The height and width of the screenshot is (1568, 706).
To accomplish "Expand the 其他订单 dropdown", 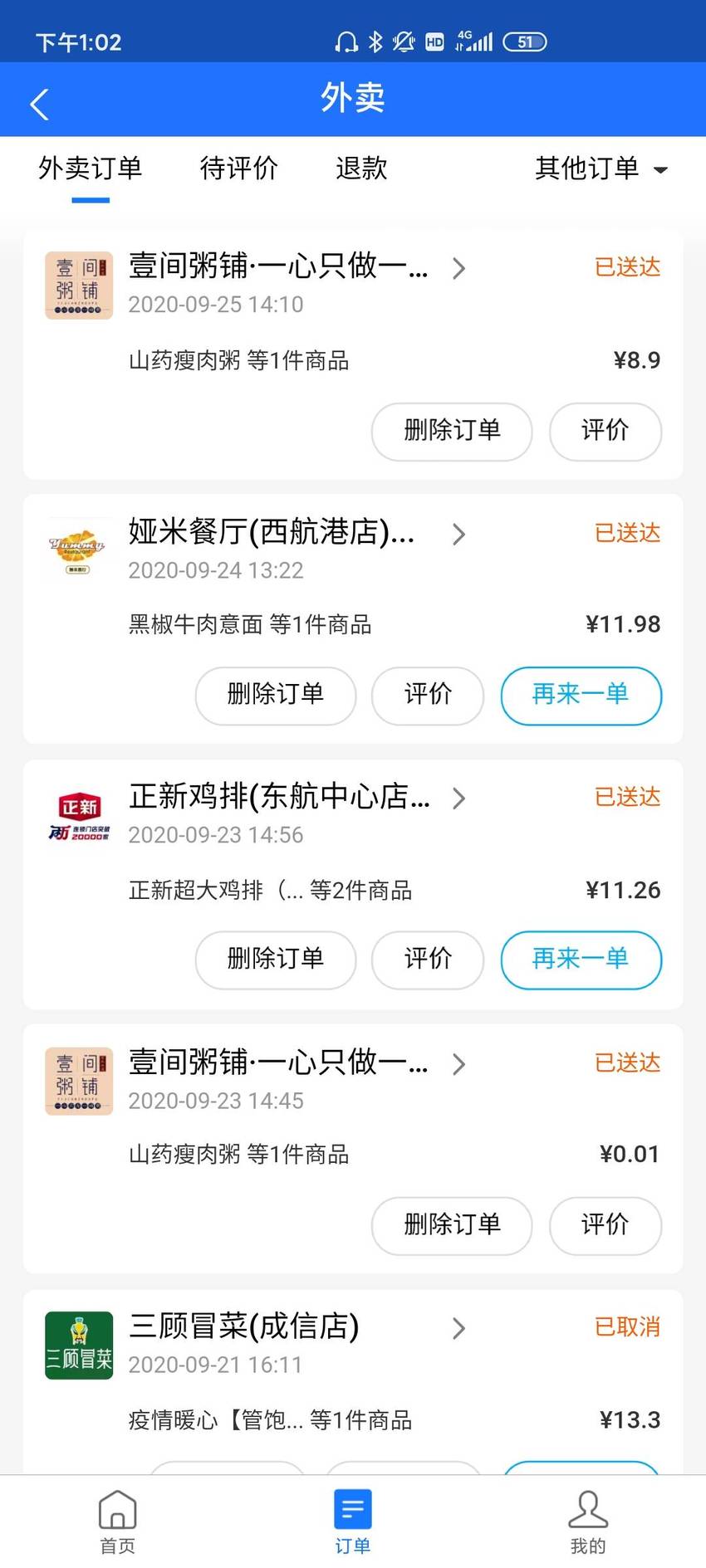I will tap(601, 169).
